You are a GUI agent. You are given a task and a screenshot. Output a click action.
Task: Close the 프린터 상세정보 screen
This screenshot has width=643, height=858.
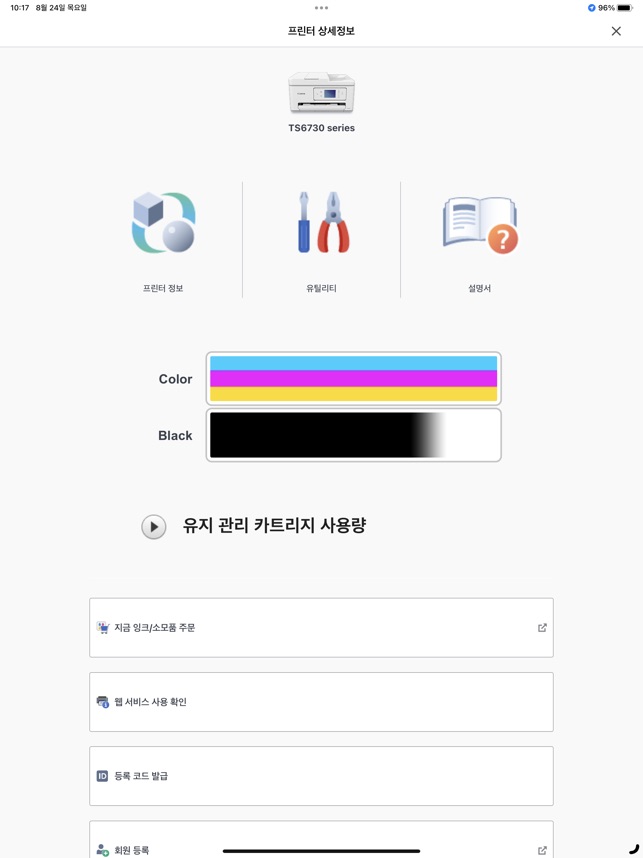click(x=616, y=31)
